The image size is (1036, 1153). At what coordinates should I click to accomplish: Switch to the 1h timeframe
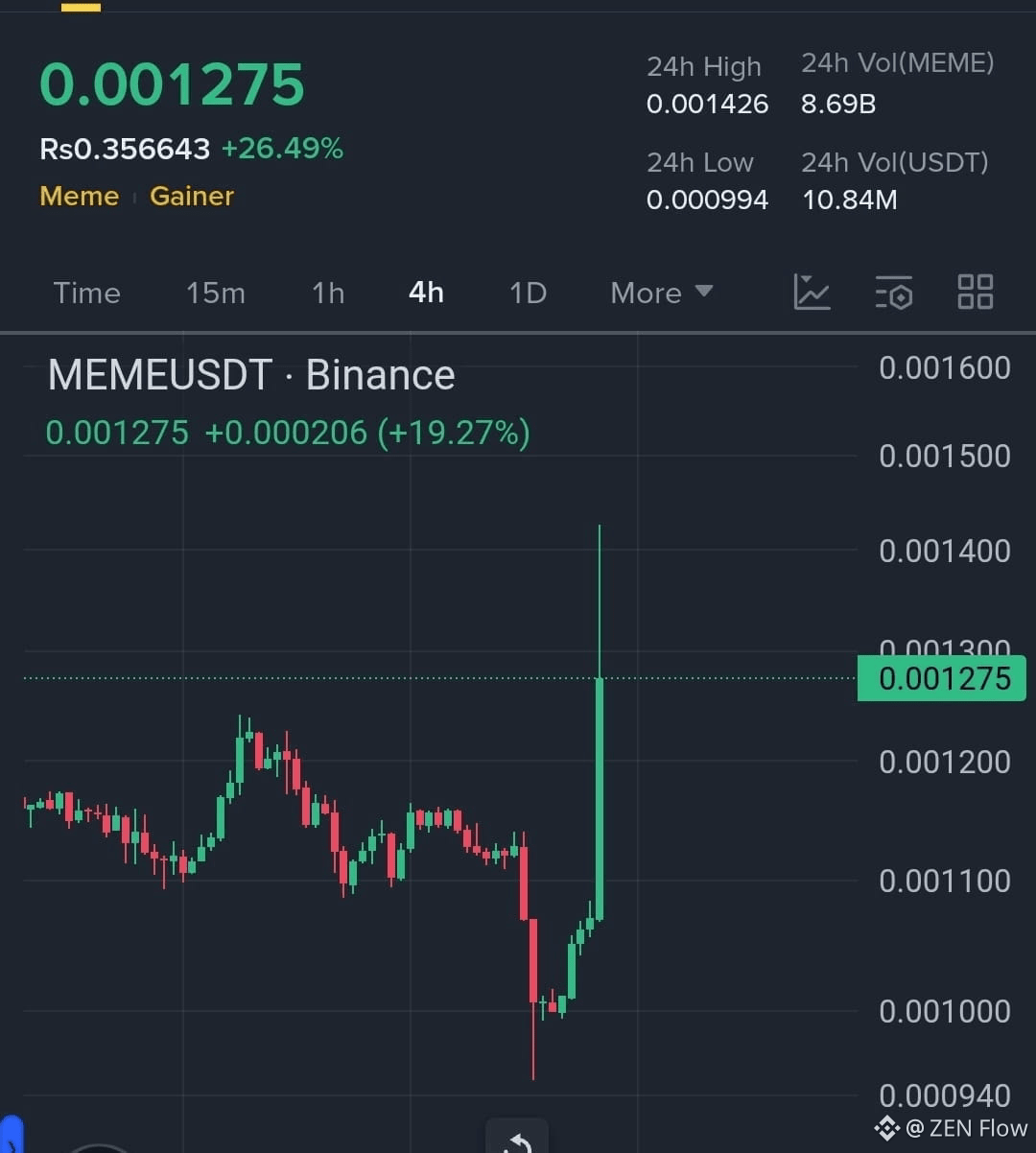[328, 293]
